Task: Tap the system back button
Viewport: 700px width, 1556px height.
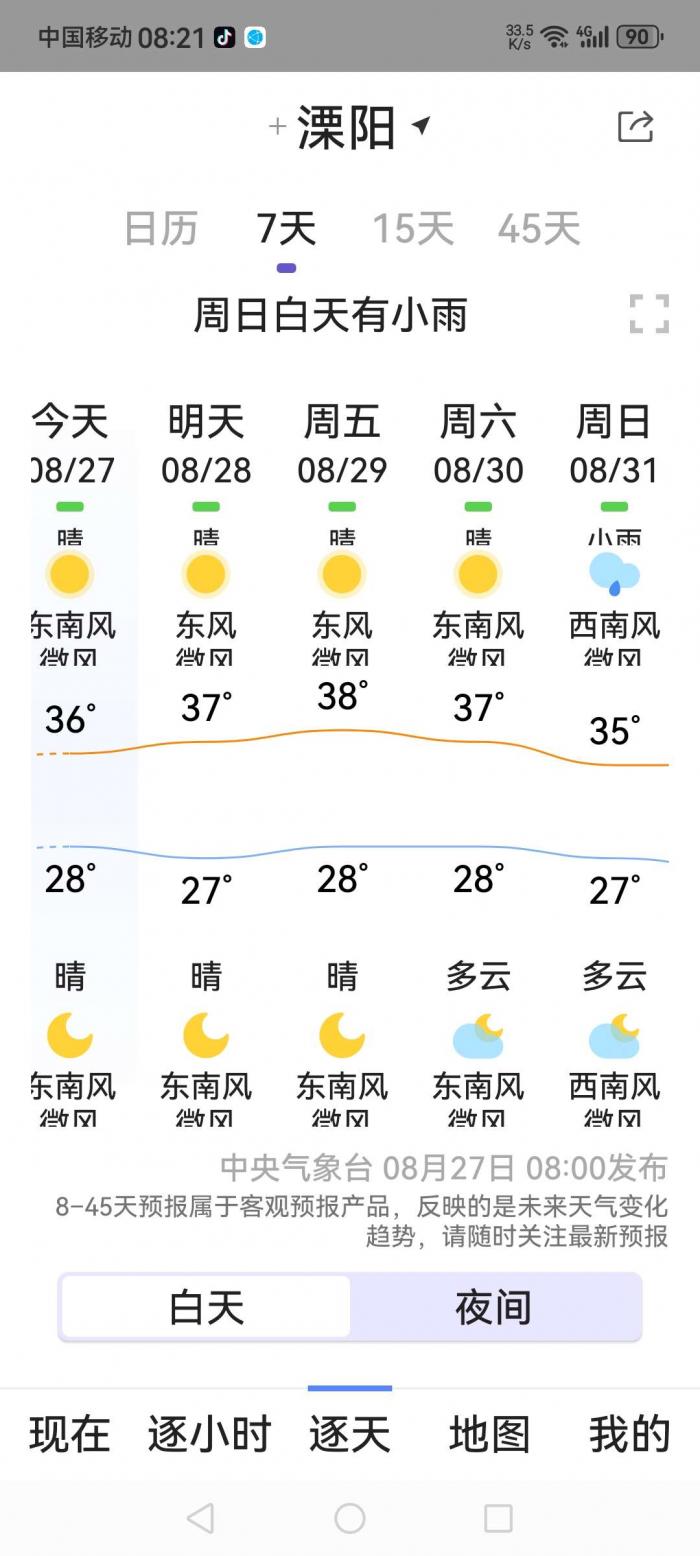Action: (200, 1518)
